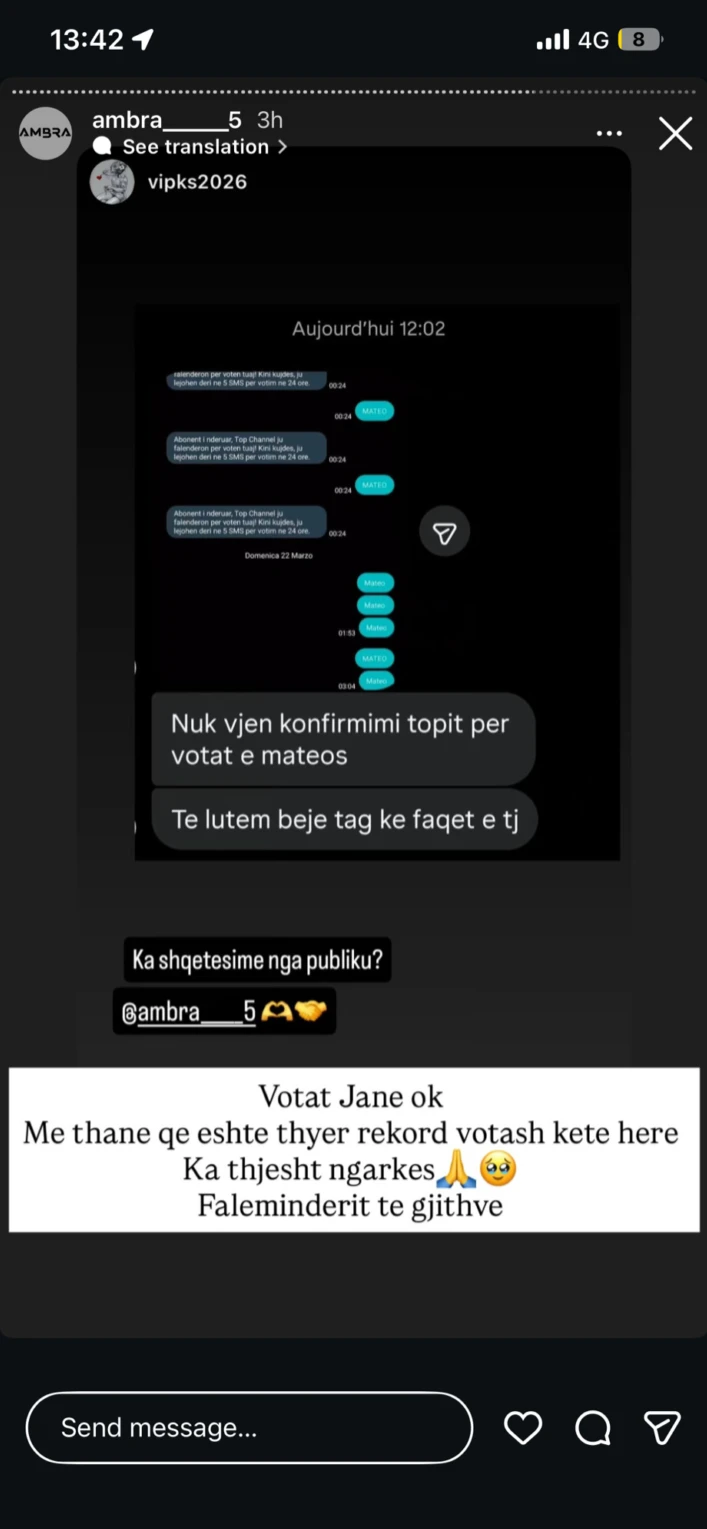Like this story with the heart icon
The image size is (707, 1529).
[522, 1428]
